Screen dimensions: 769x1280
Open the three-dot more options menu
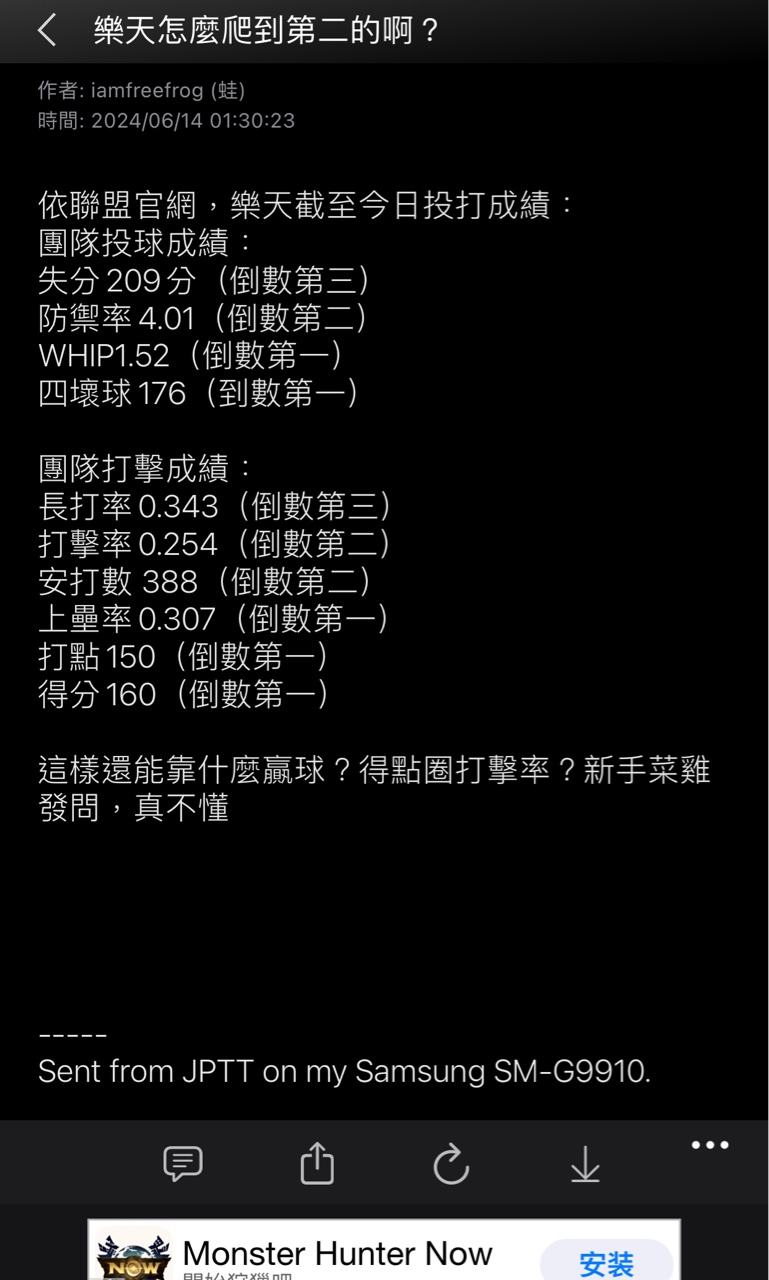point(710,1145)
